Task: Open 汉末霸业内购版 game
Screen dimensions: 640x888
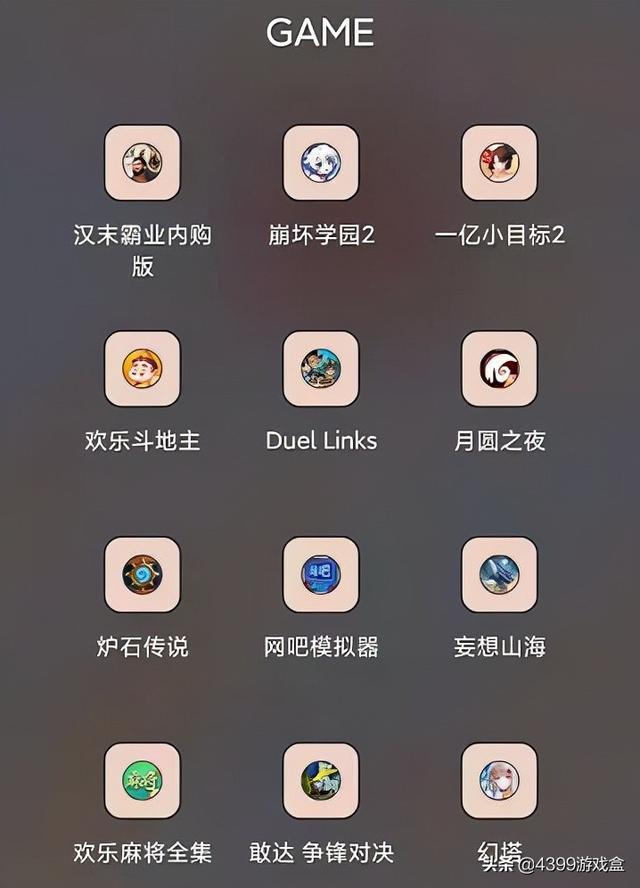Action: click(x=142, y=163)
